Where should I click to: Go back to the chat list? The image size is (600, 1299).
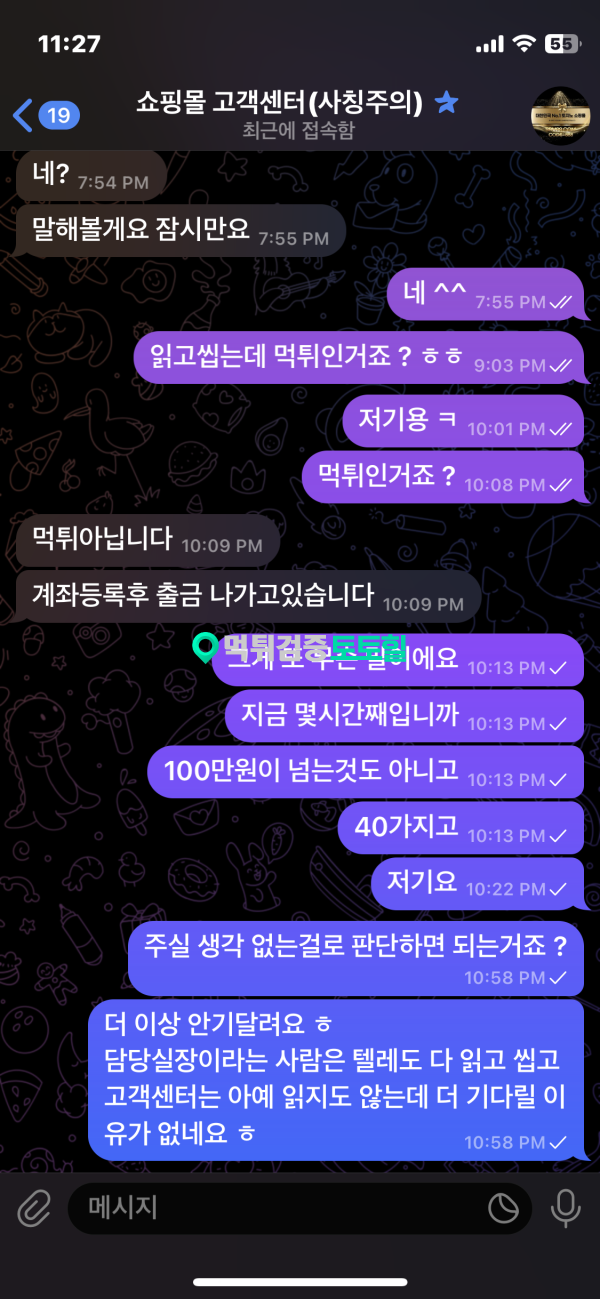click(45, 115)
